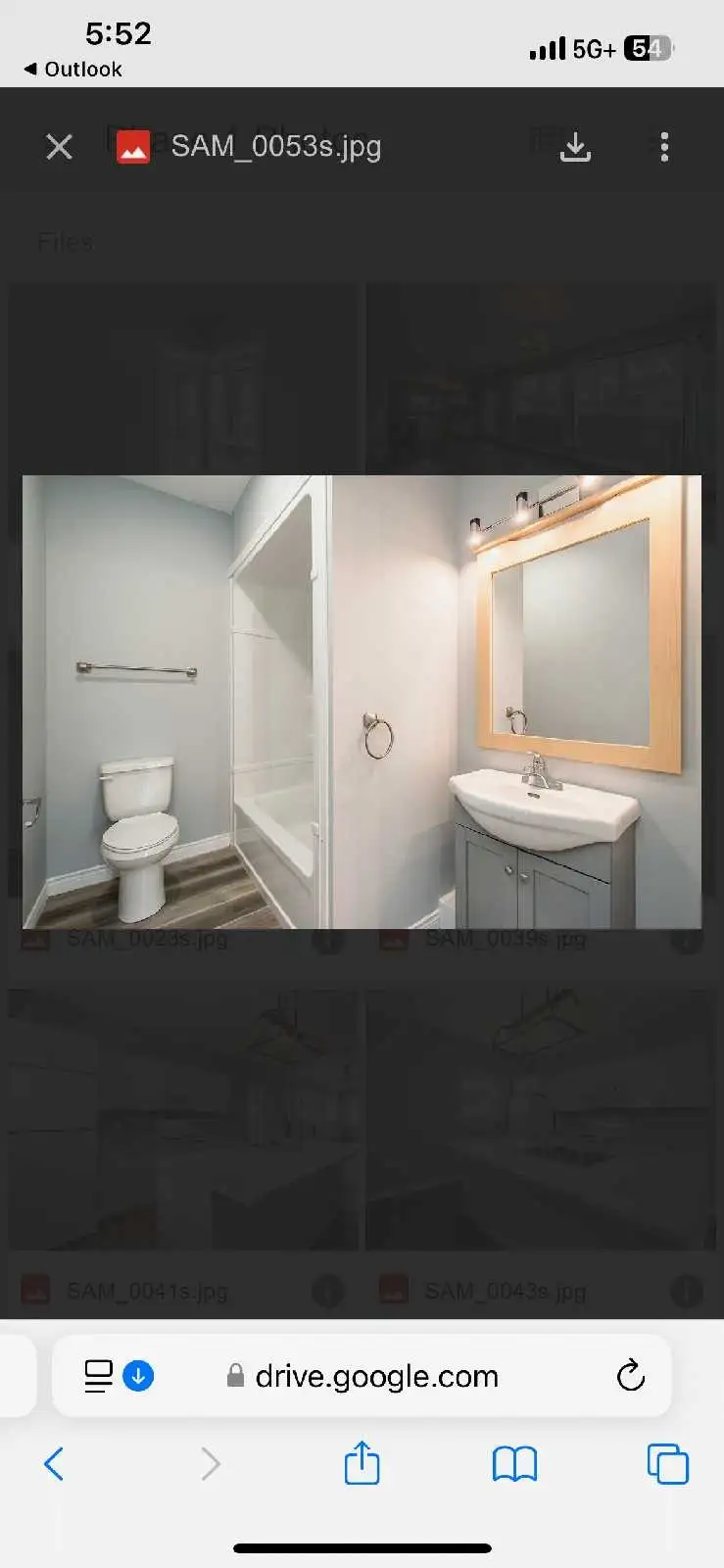This screenshot has width=724, height=1568.
Task: Open Safari bookmarks
Action: pyautogui.click(x=514, y=1464)
